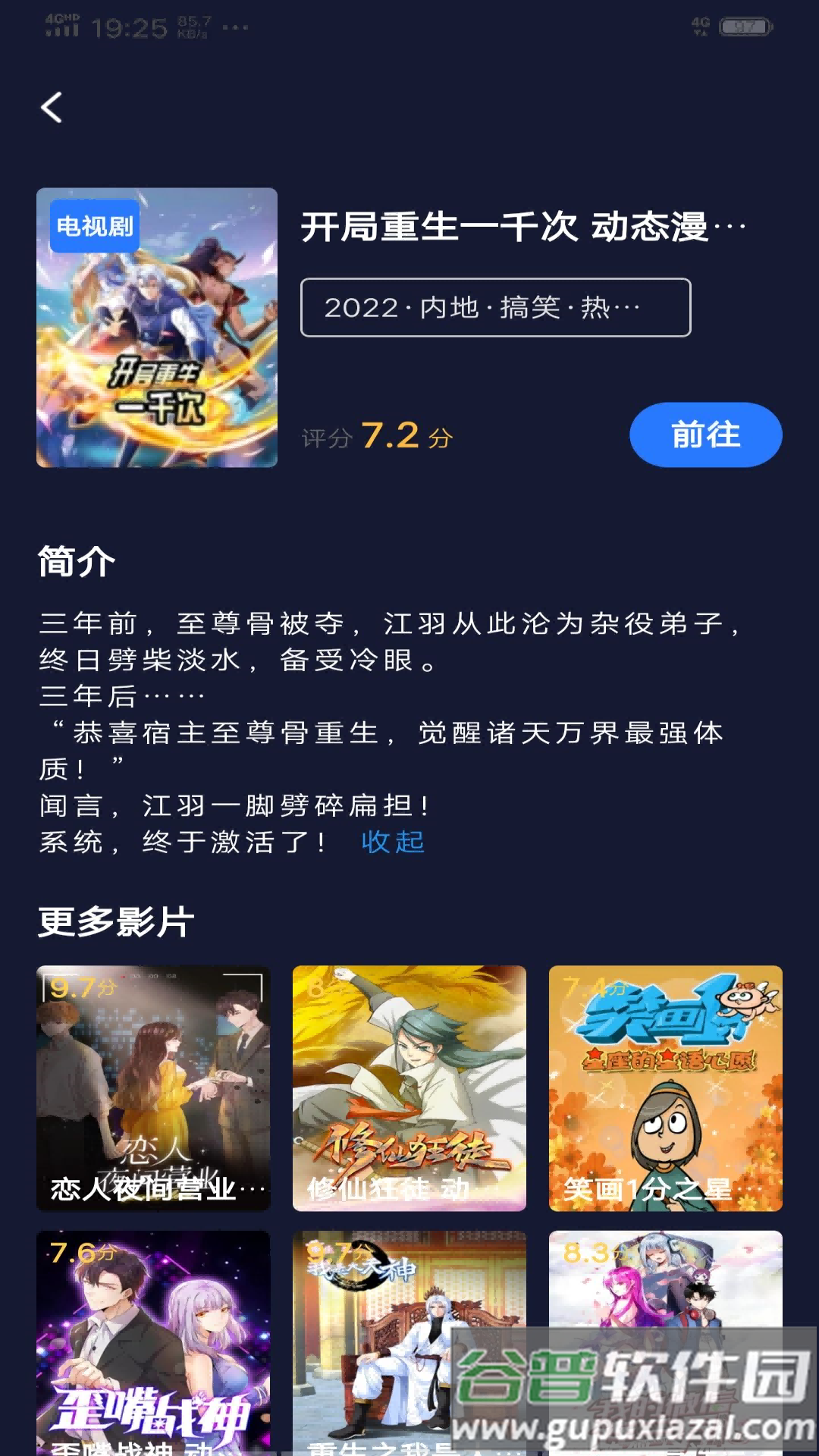
Task: Go back using the top-left arrow
Action: point(52,108)
